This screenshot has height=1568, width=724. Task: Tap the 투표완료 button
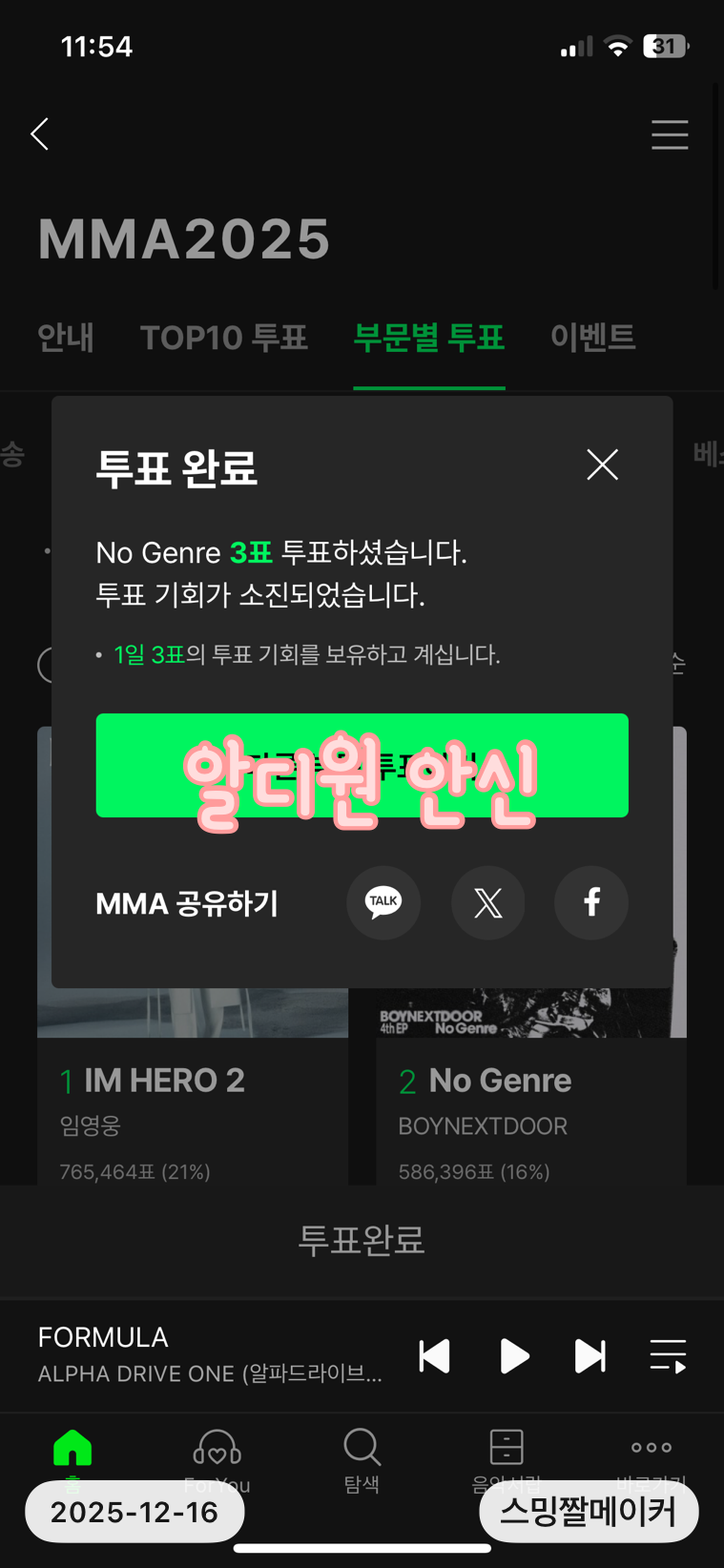click(x=362, y=1241)
